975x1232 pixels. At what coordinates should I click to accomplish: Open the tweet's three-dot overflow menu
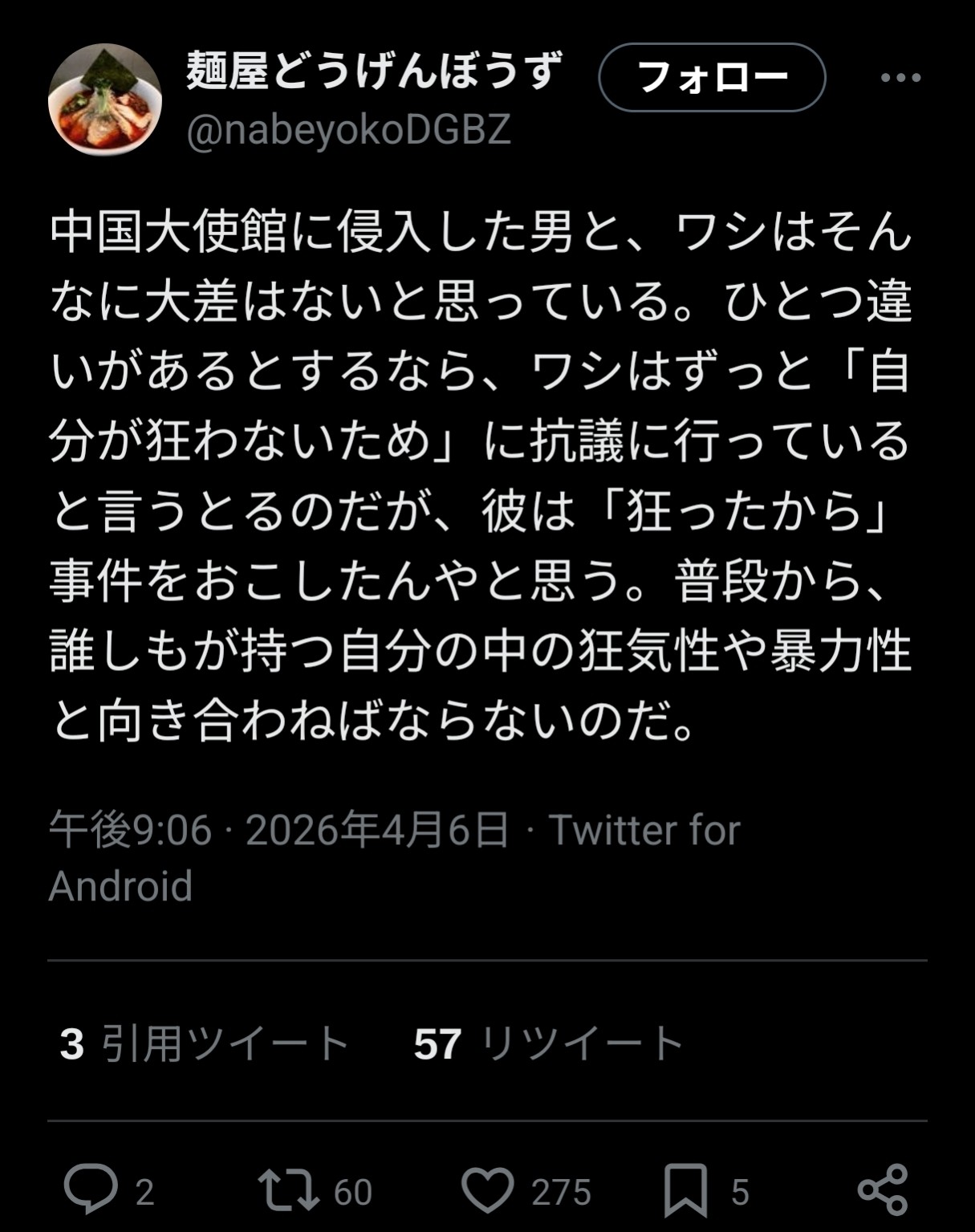click(x=900, y=78)
